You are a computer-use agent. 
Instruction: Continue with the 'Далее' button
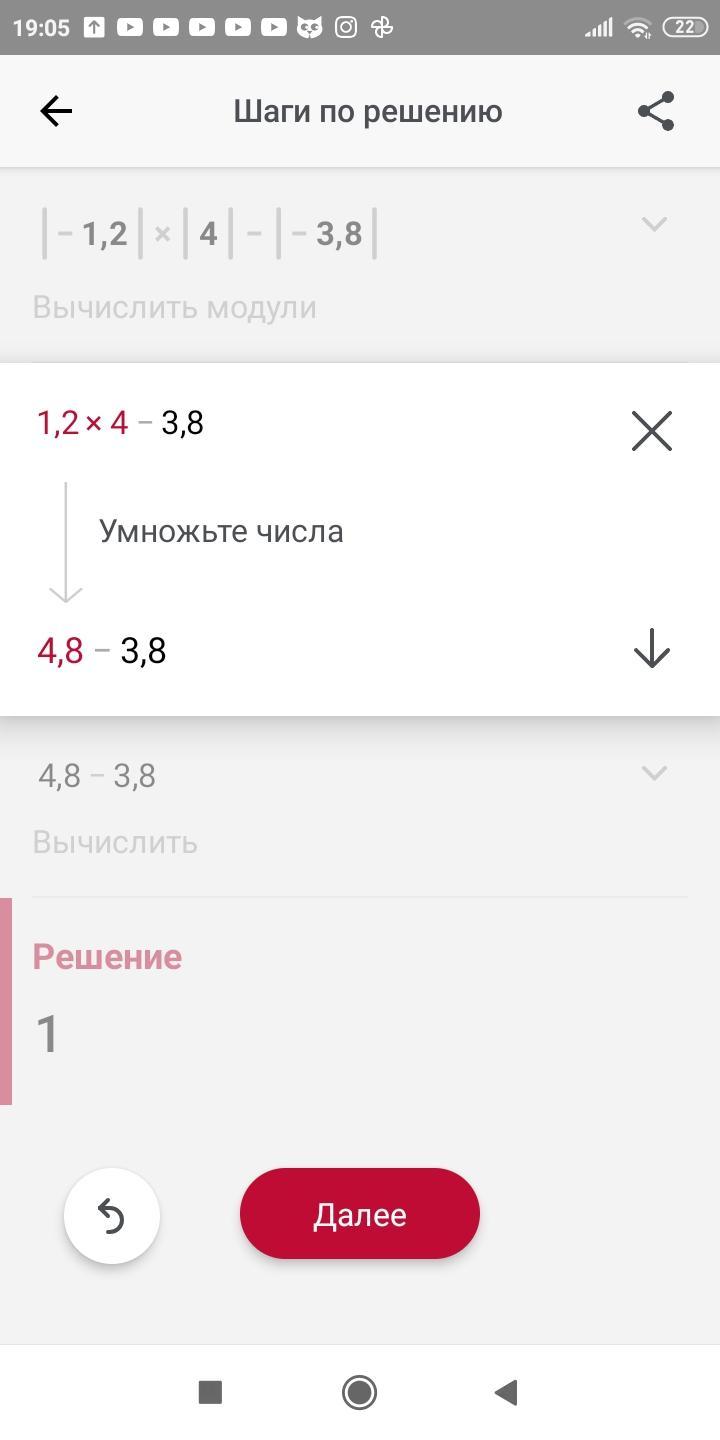click(x=360, y=1214)
